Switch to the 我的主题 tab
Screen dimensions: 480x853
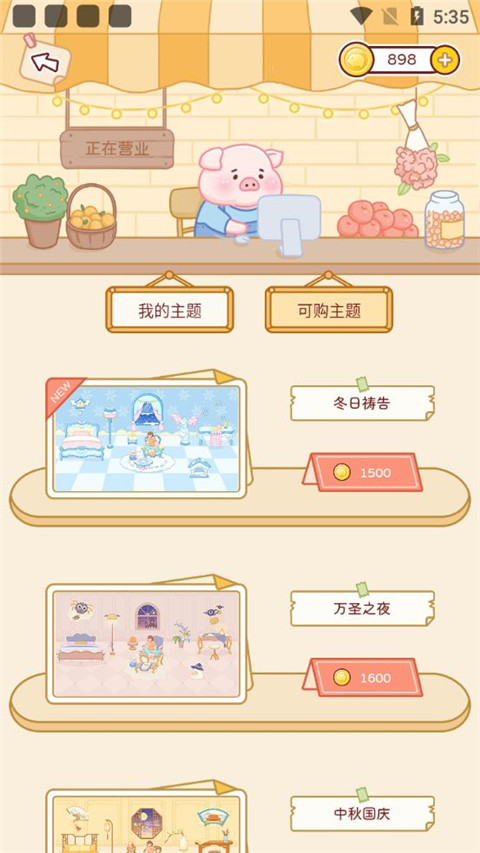pos(170,311)
